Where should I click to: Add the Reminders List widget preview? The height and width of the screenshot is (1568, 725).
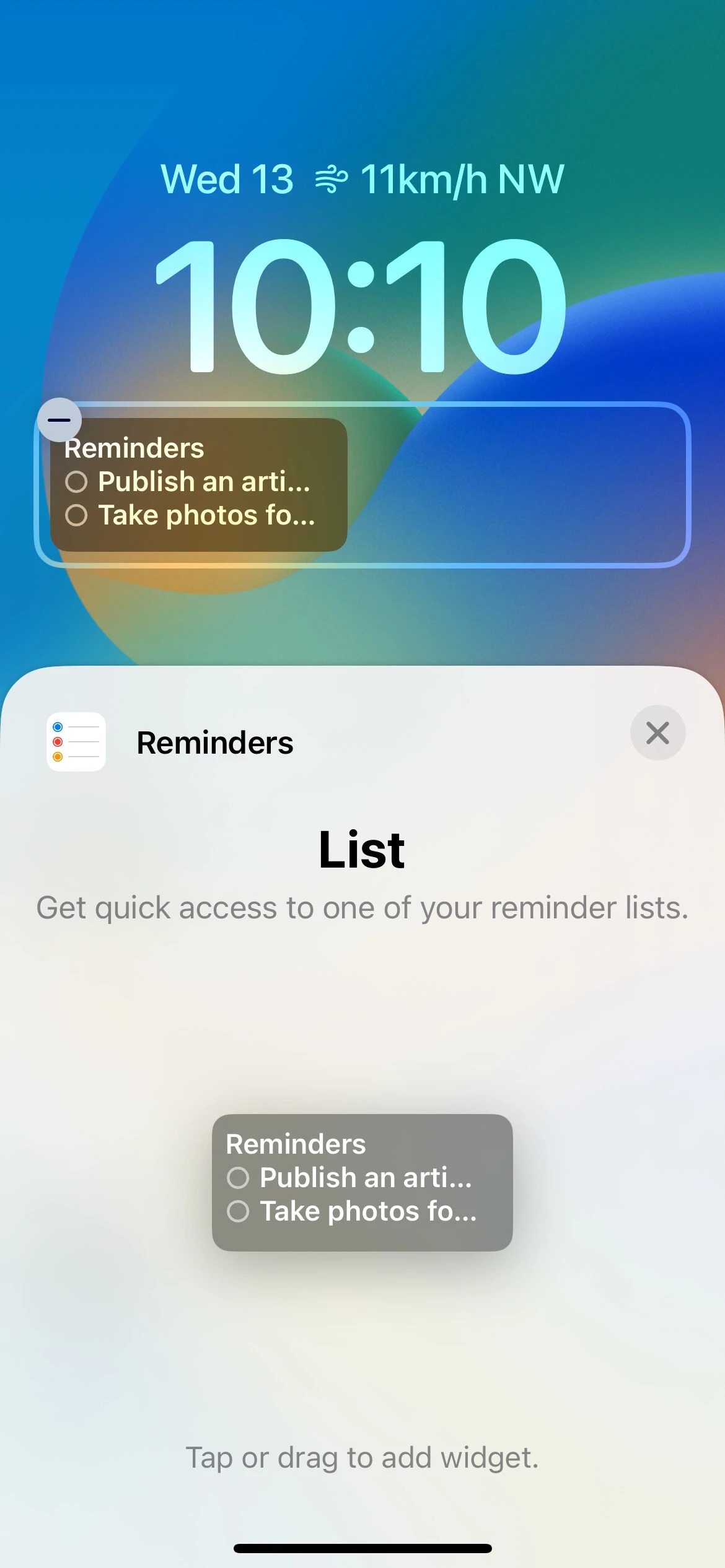[x=362, y=1182]
